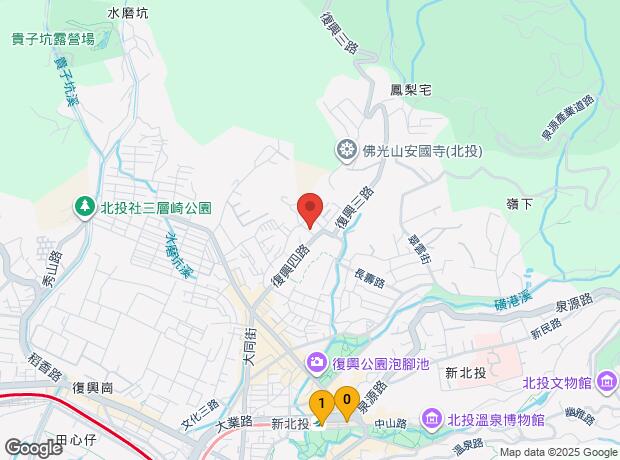620x460 pixels.
Task: Select the orange marker numbered 0
Action: click(x=346, y=400)
